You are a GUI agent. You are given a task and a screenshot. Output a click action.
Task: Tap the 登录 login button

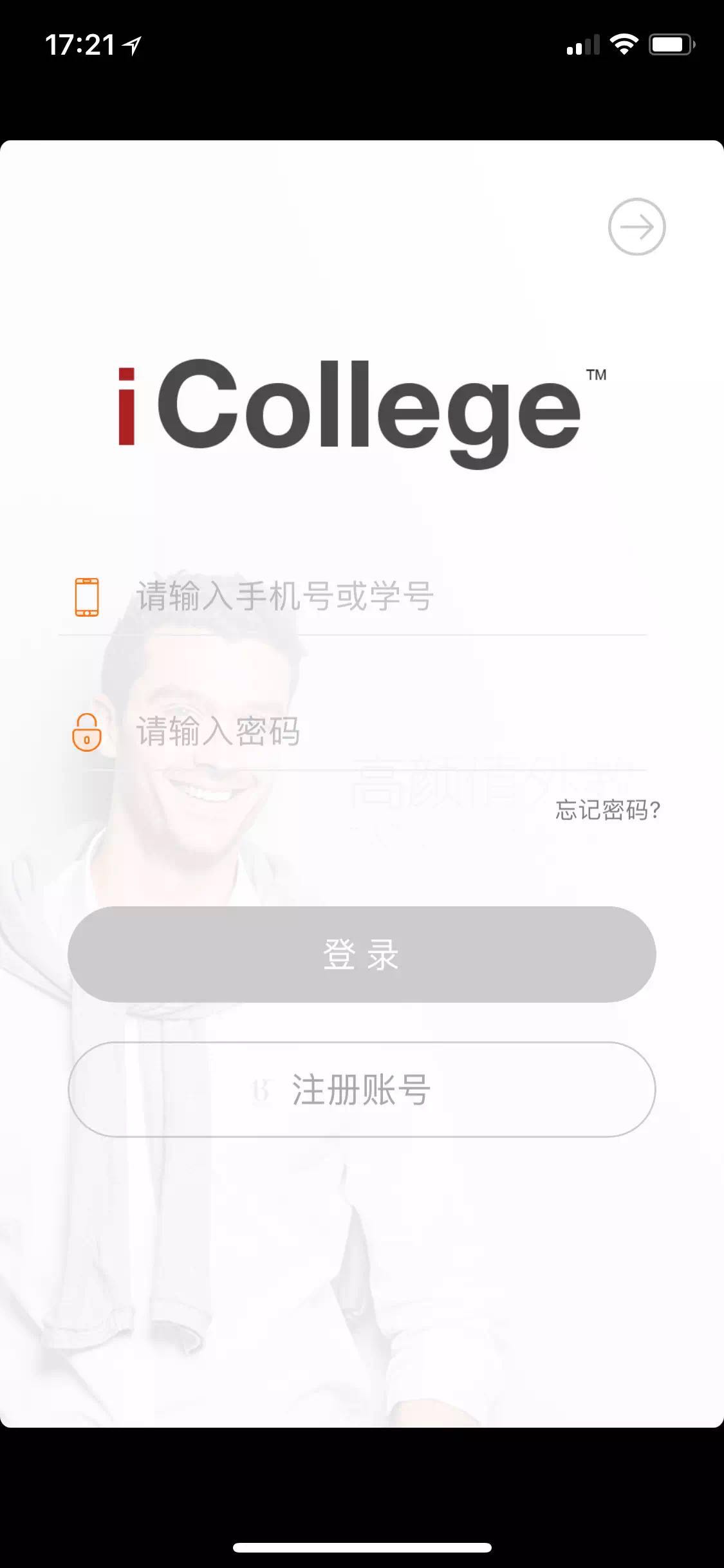362,954
